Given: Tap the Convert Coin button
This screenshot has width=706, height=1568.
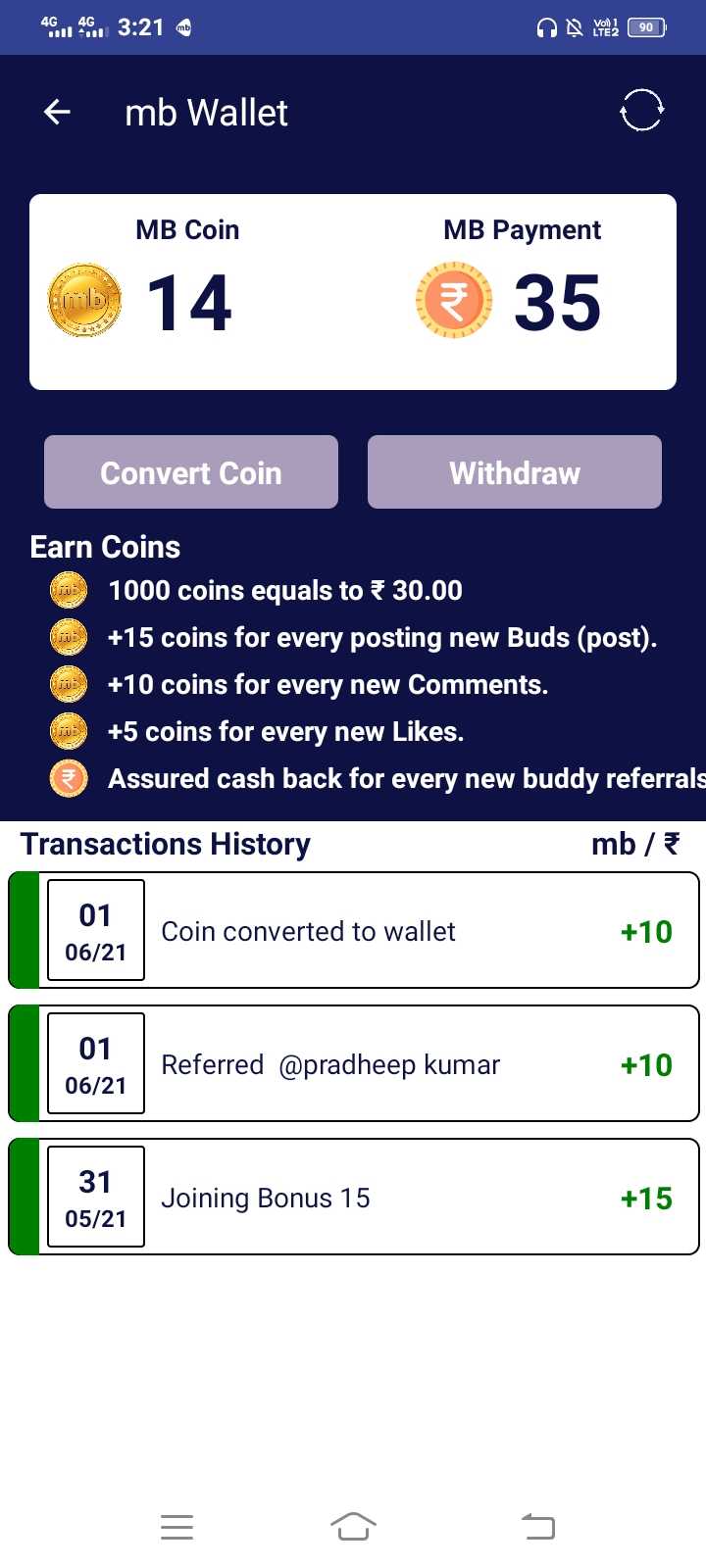Looking at the screenshot, I should click(x=191, y=472).
